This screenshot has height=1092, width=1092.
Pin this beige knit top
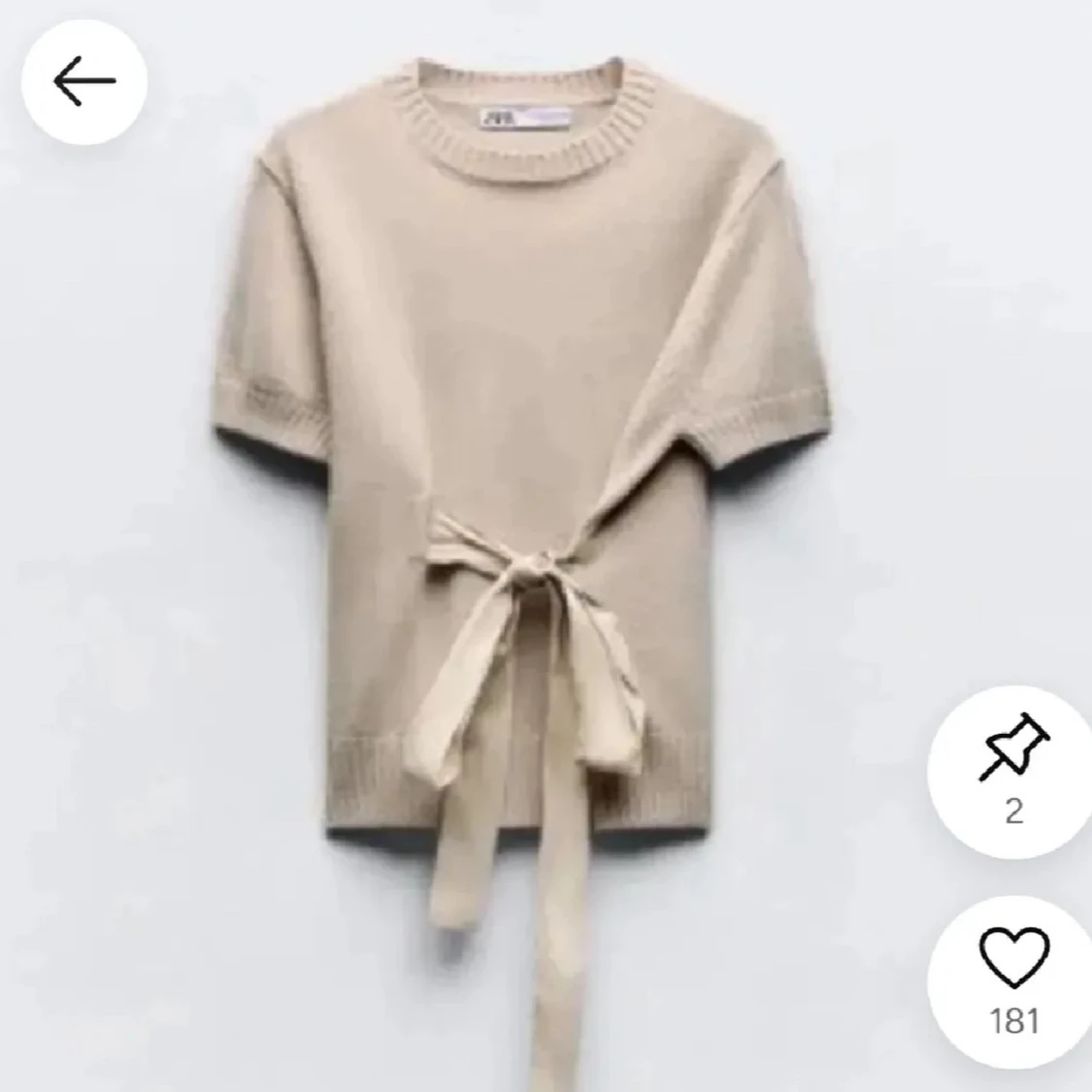click(x=1012, y=751)
